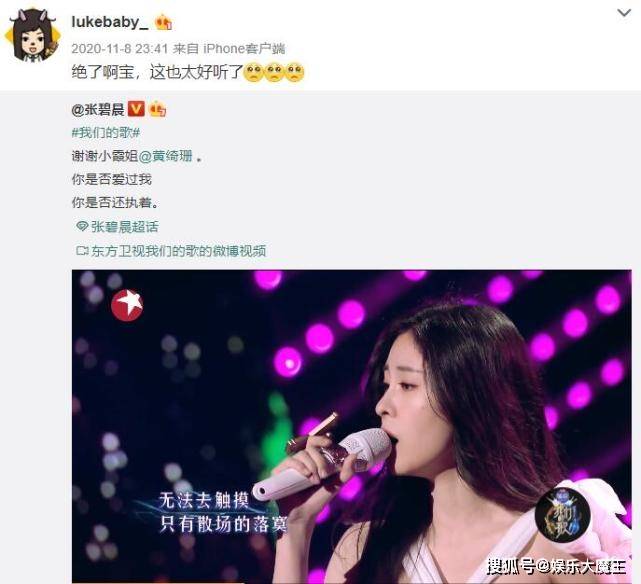Open the #我们的歌# hashtag topic
The width and height of the screenshot is (641, 584).
coord(105,133)
